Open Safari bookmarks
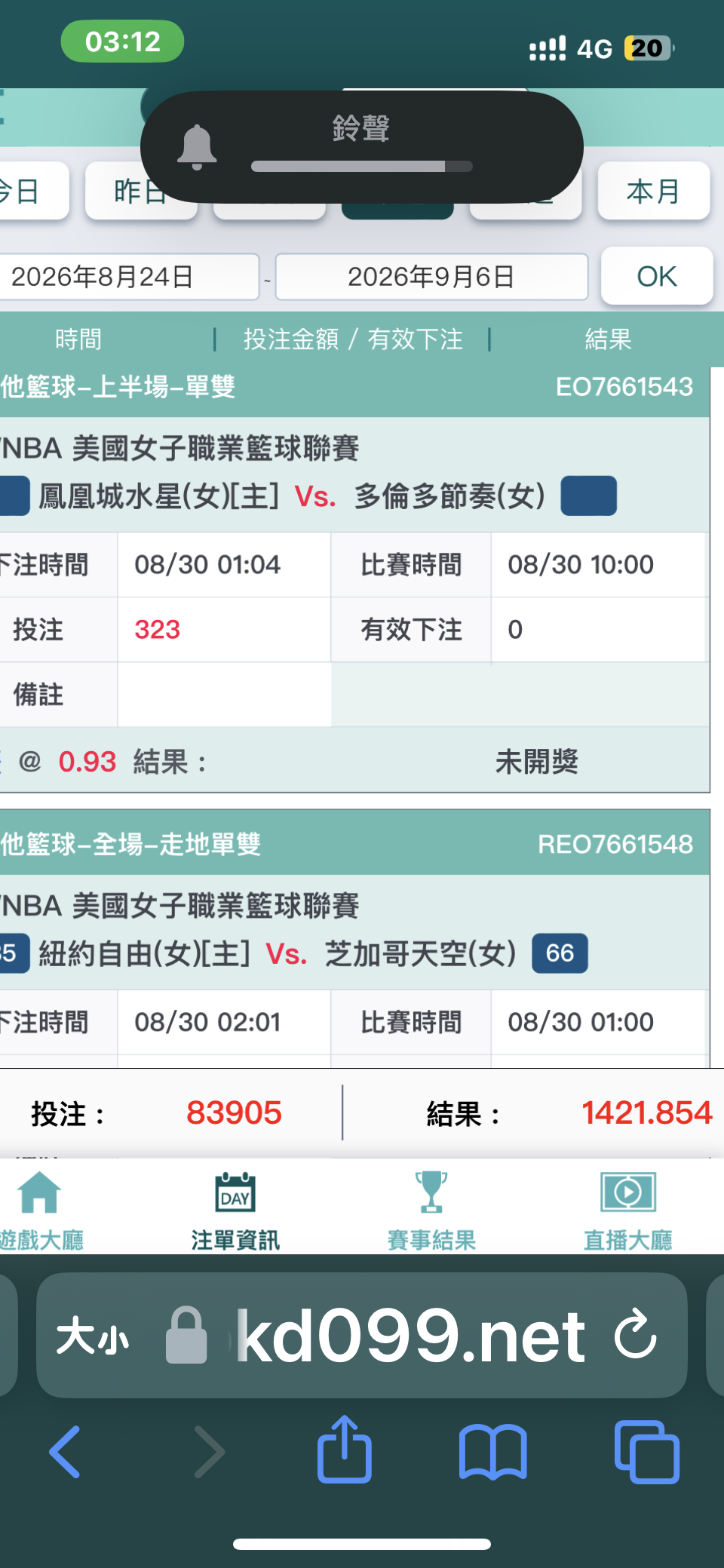Screen dimensions: 724x1568 (x=493, y=1452)
